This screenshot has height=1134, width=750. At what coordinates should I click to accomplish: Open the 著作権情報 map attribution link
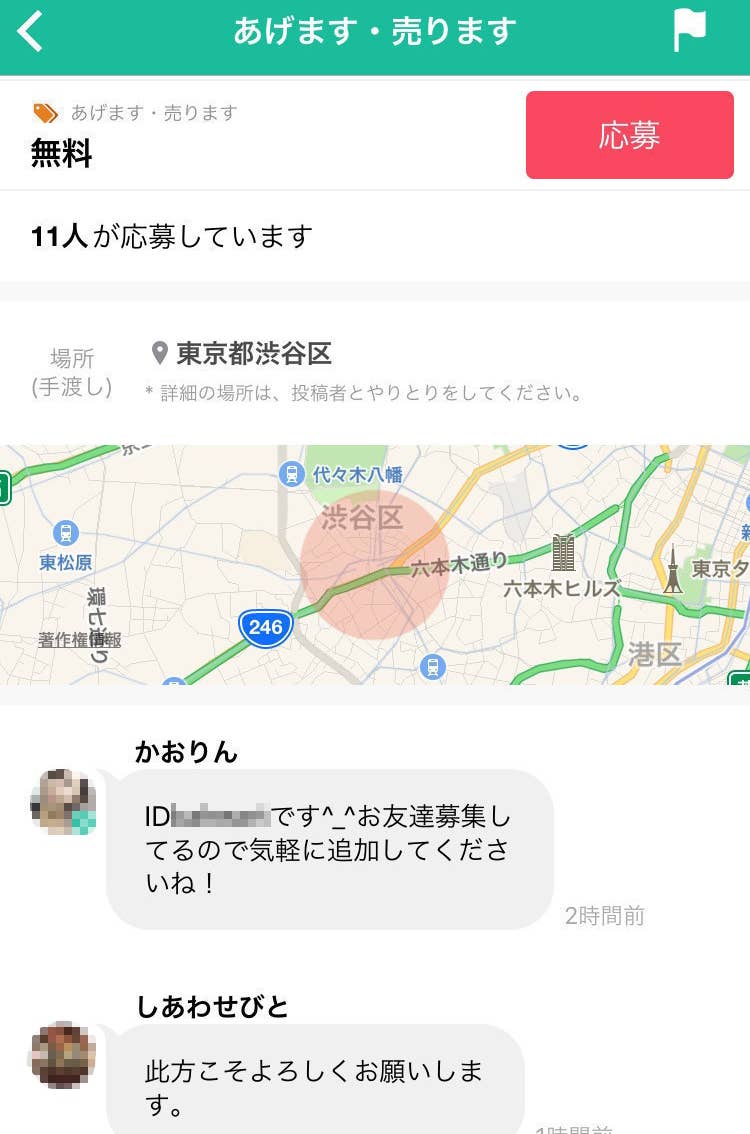coord(80,640)
